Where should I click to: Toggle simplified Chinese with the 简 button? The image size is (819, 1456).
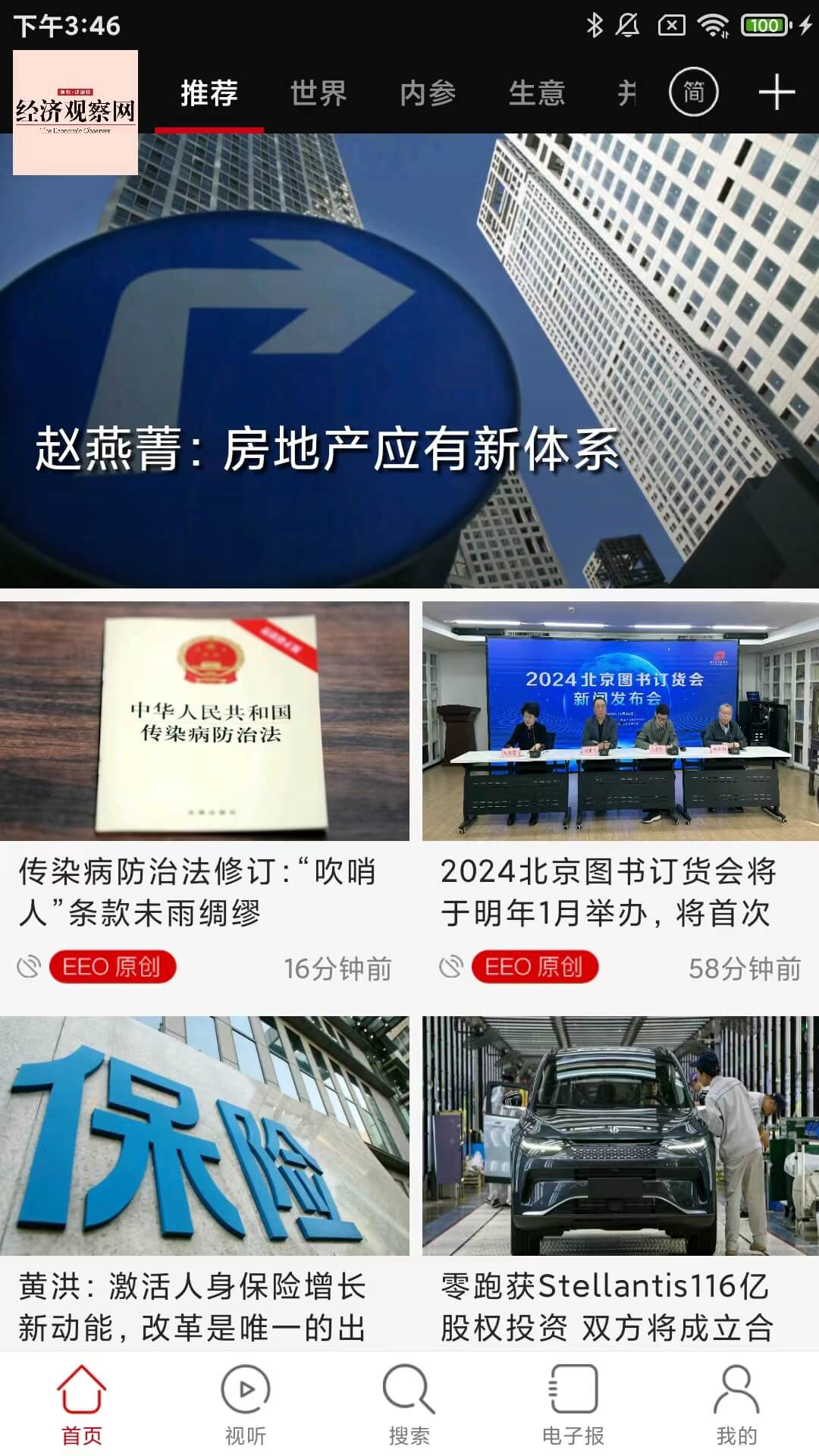pos(695,93)
